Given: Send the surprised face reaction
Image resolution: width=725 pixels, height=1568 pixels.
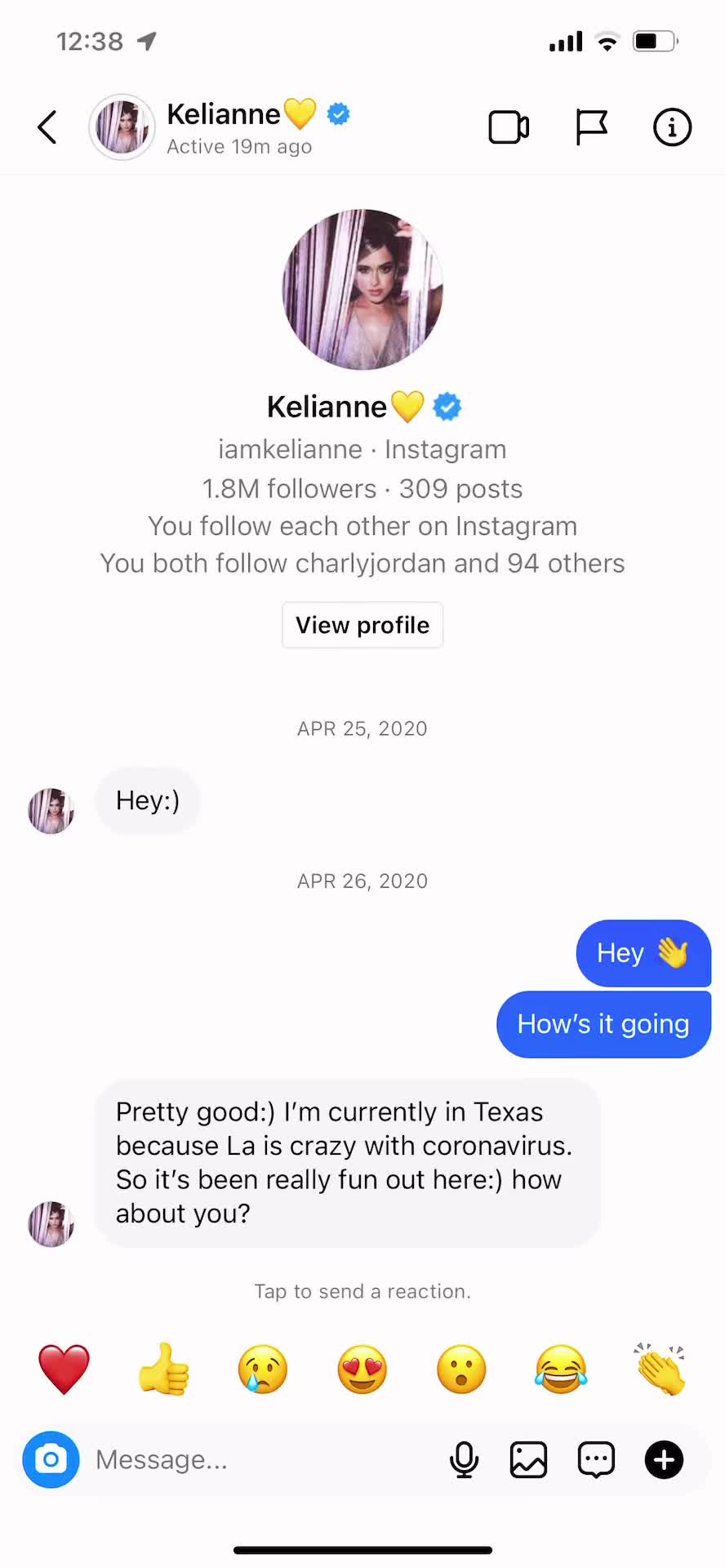Looking at the screenshot, I should [x=461, y=1369].
